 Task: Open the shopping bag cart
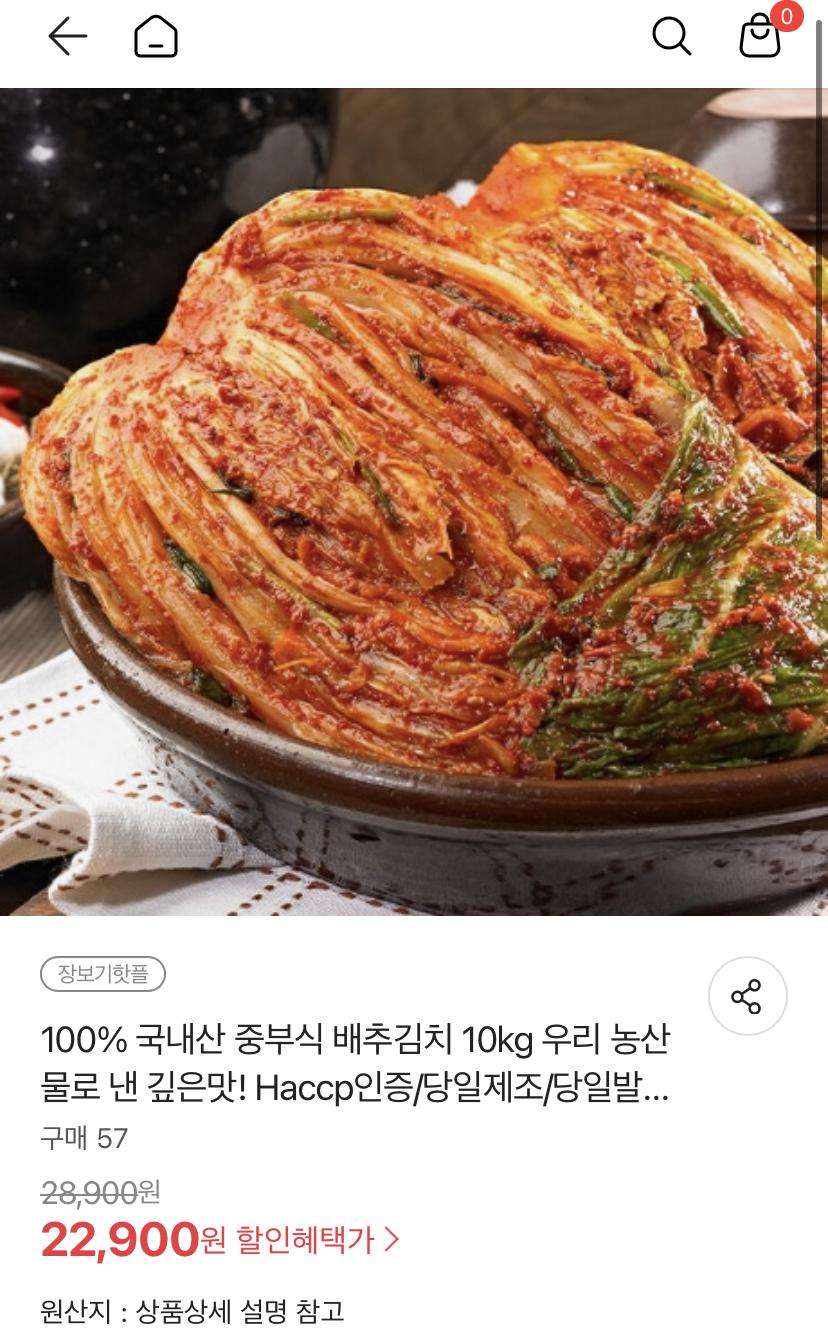coord(760,37)
